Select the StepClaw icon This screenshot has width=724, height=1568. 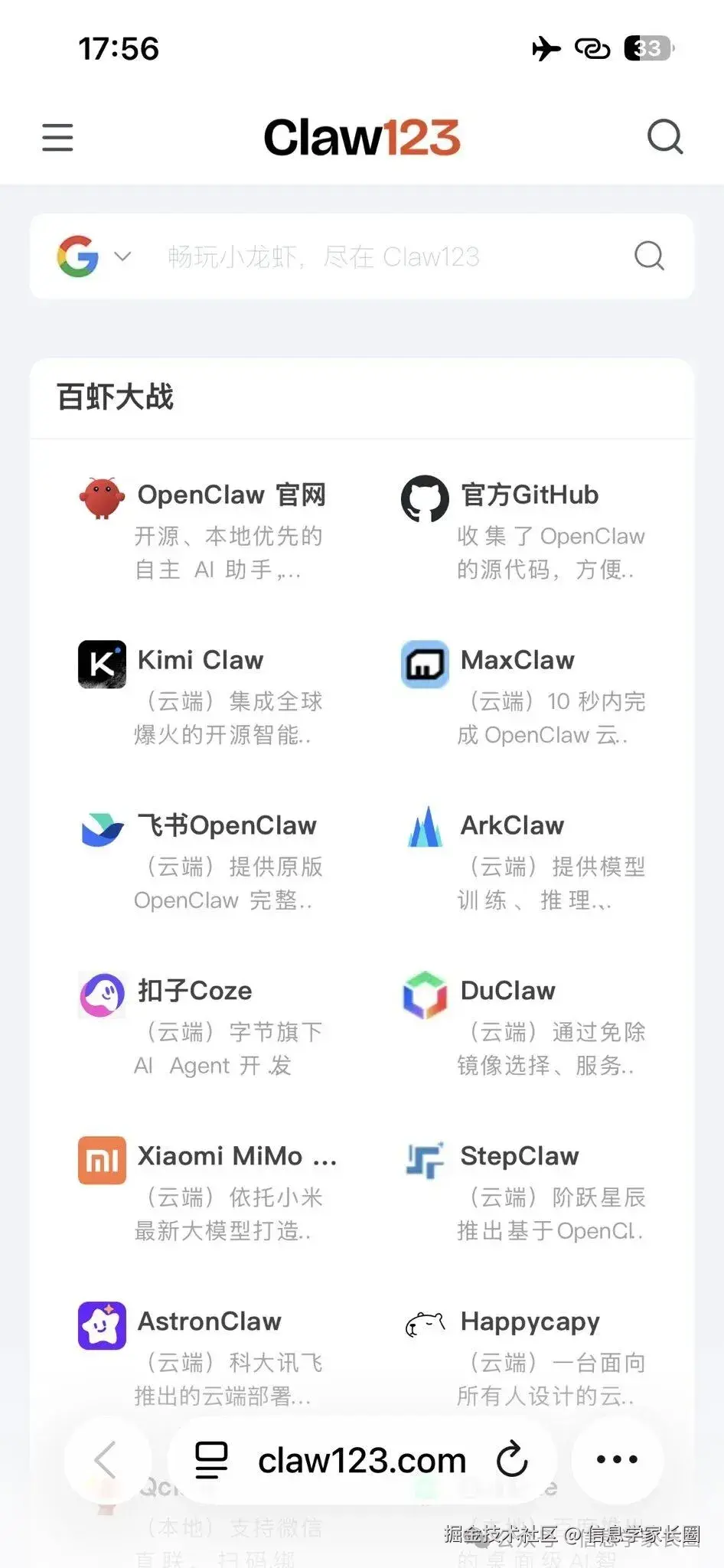point(423,1159)
